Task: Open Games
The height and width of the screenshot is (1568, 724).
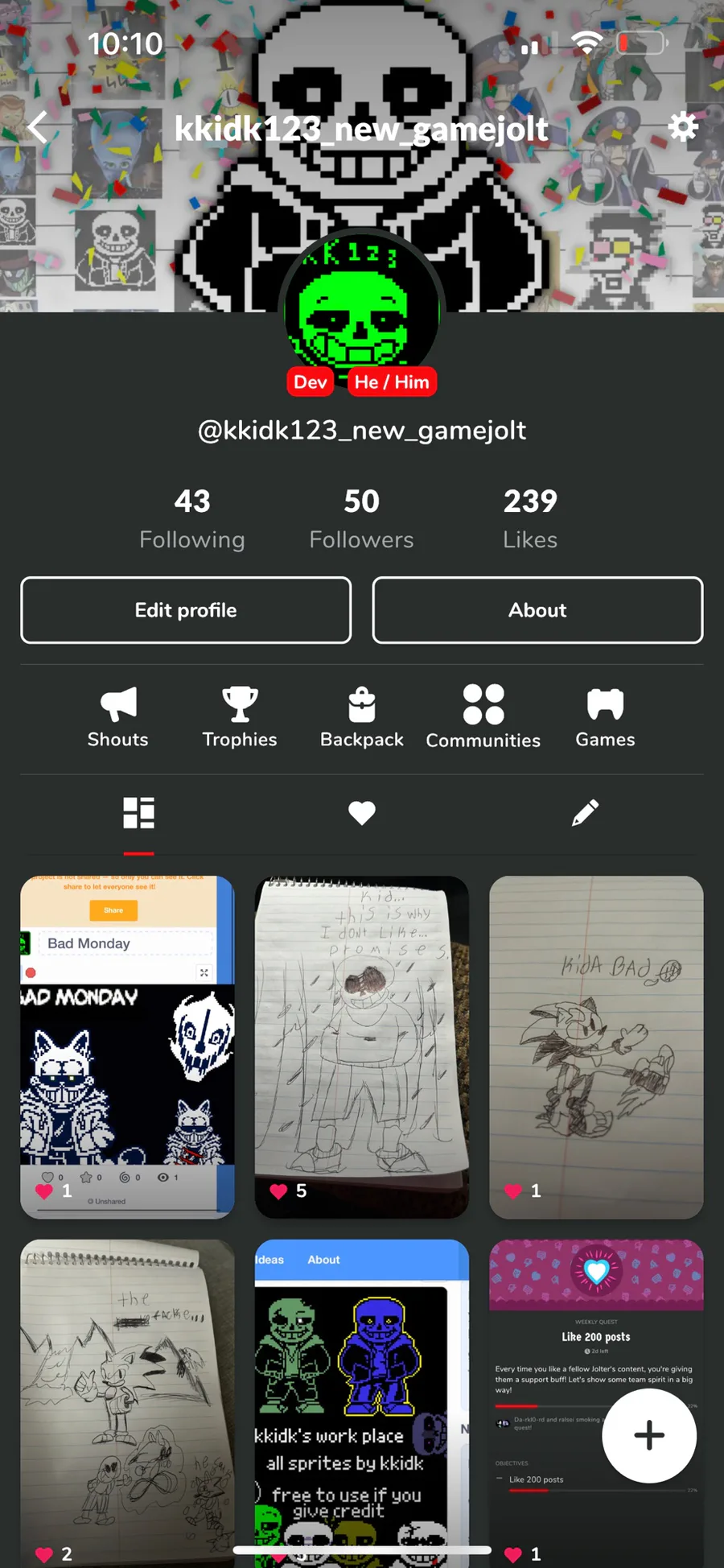Action: point(605,717)
